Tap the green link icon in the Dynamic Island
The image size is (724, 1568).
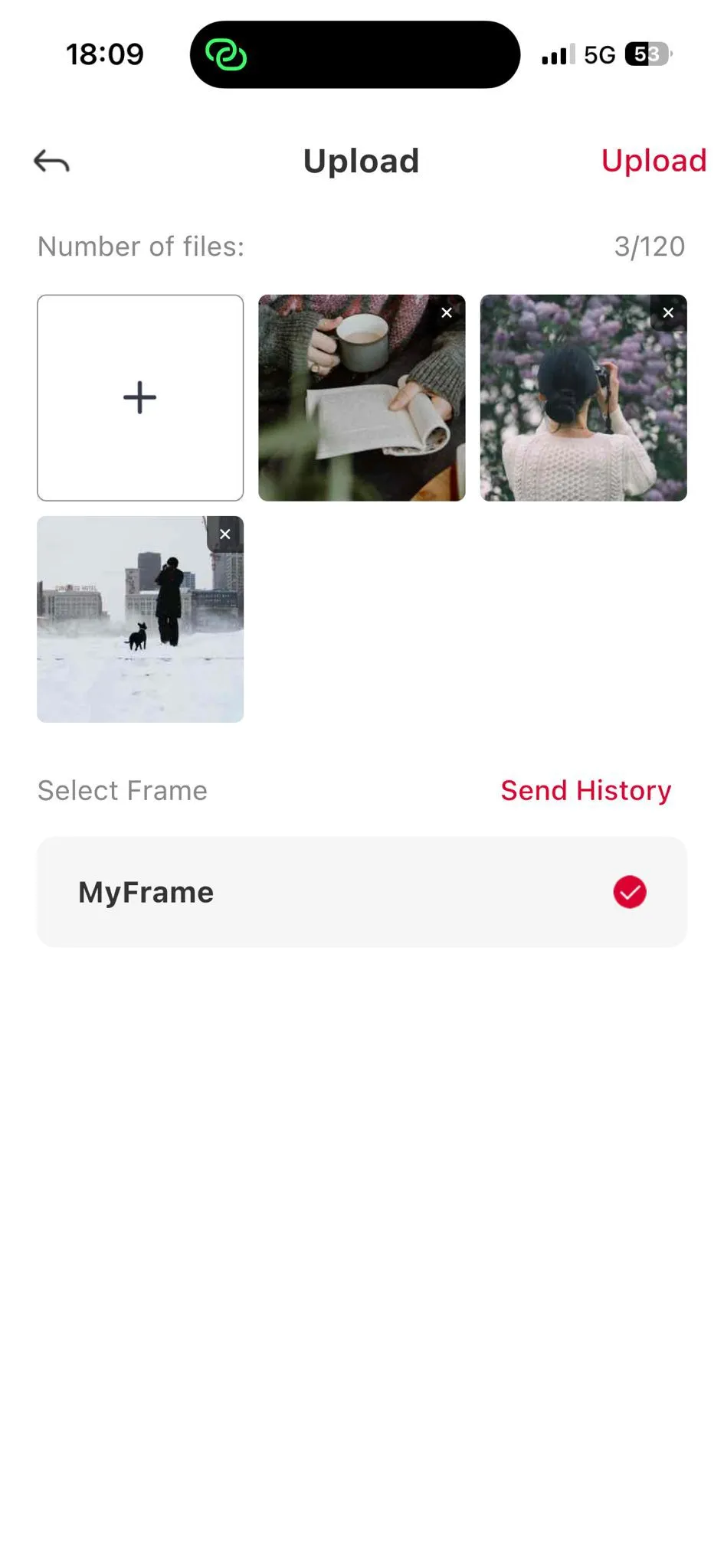[224, 54]
